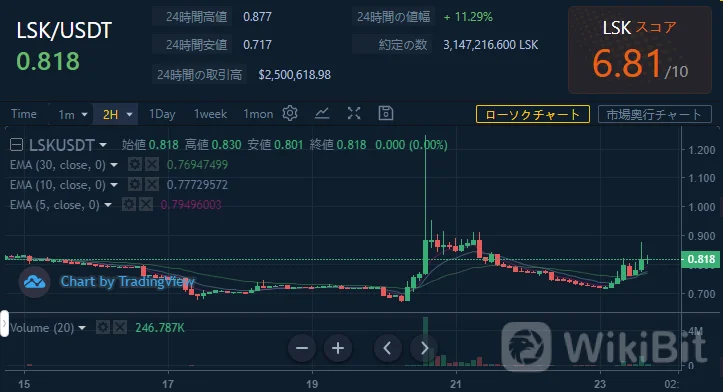The height and width of the screenshot is (392, 723).
Task: Enter fullscreen chart mode
Action: pos(354,113)
